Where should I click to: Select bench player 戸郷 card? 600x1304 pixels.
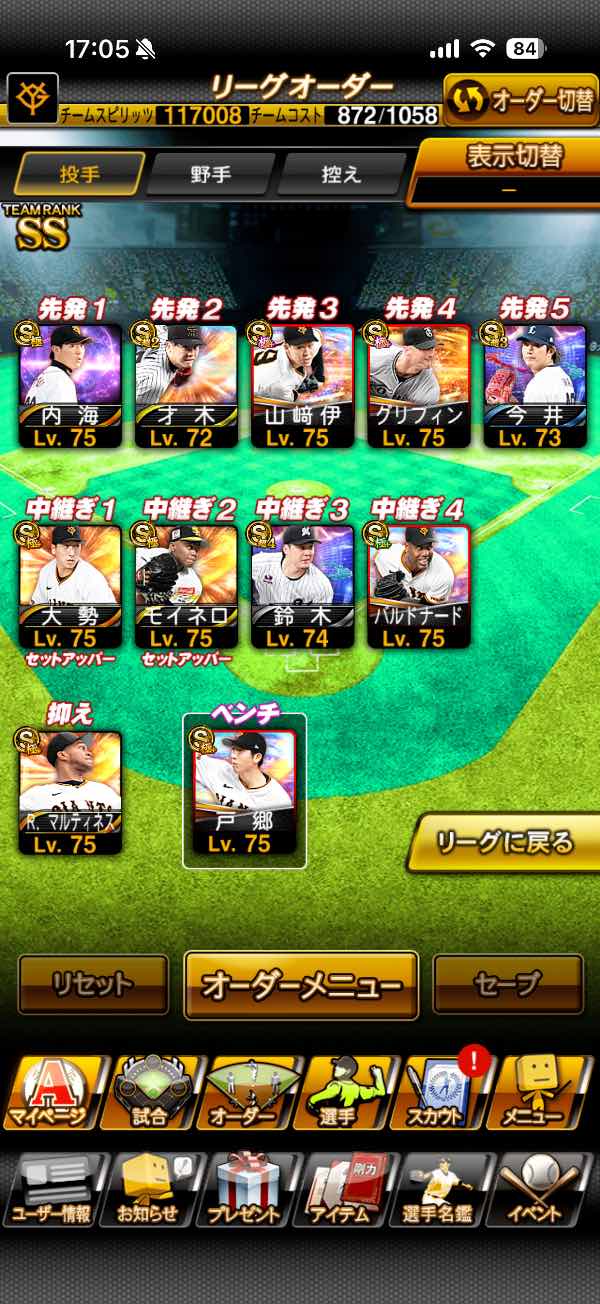pyautogui.click(x=244, y=791)
